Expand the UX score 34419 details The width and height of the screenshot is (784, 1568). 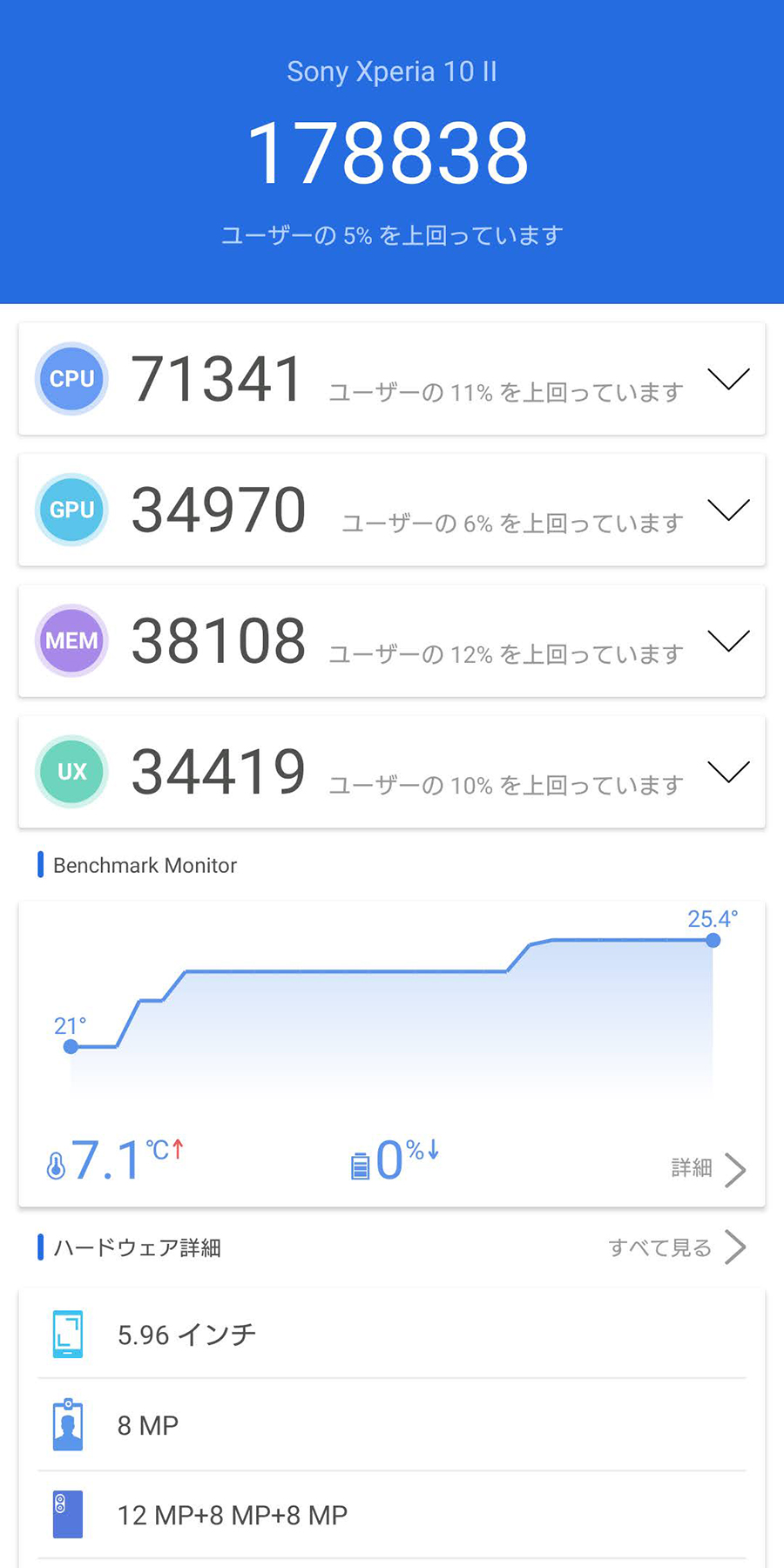click(x=728, y=772)
